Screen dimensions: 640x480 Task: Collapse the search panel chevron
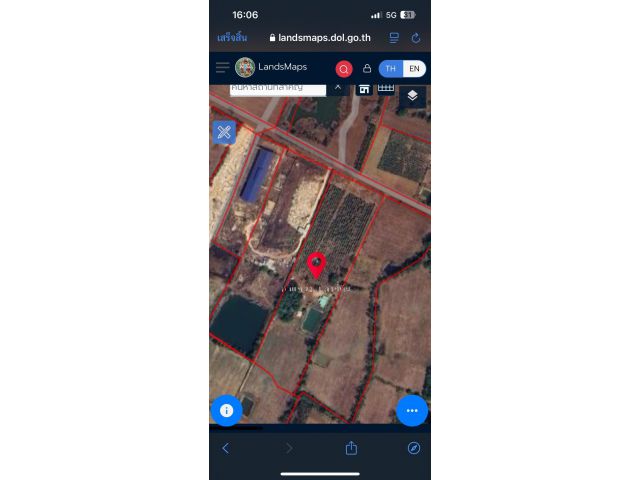(338, 87)
